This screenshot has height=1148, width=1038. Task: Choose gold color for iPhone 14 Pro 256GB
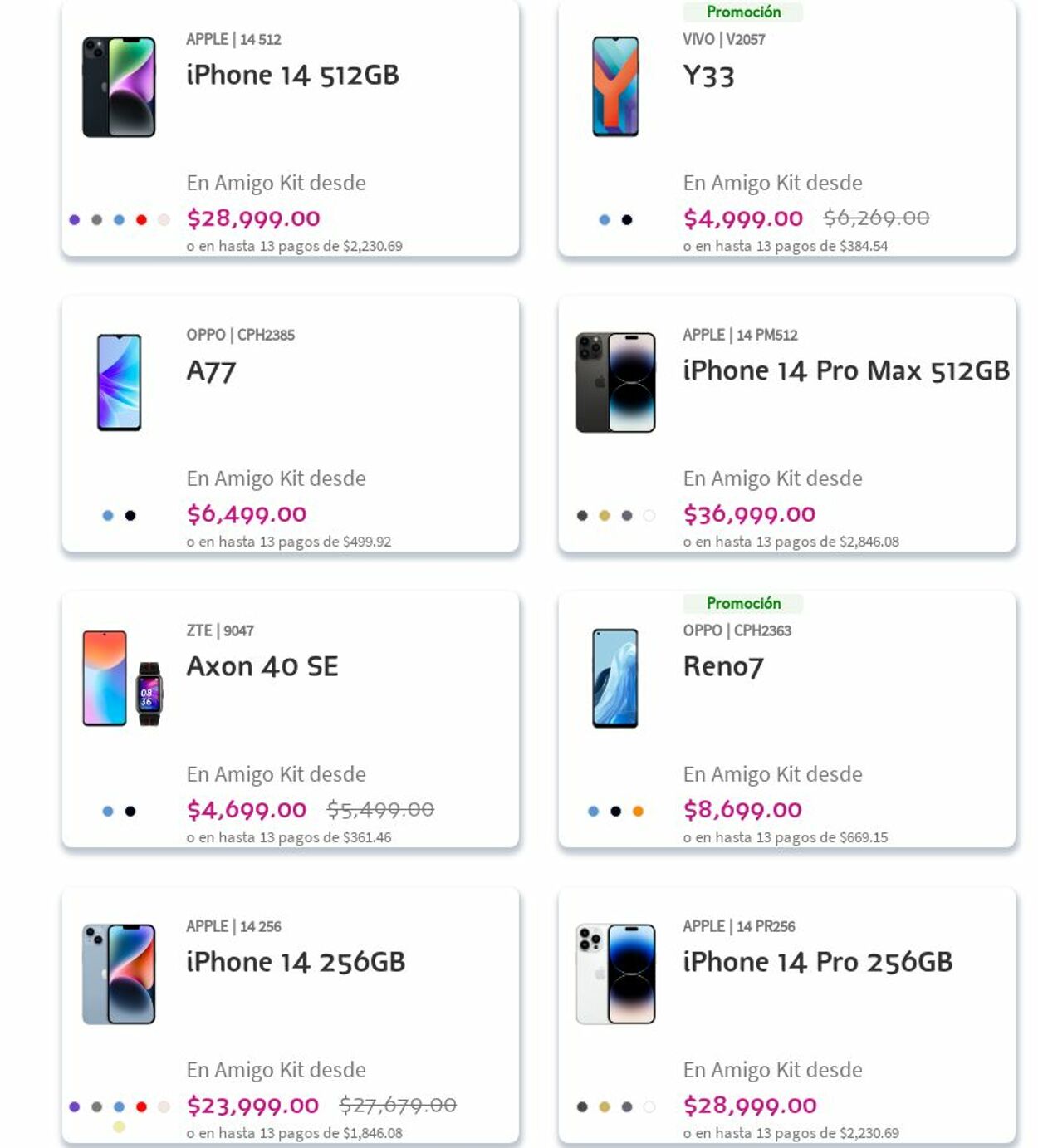(x=605, y=1107)
